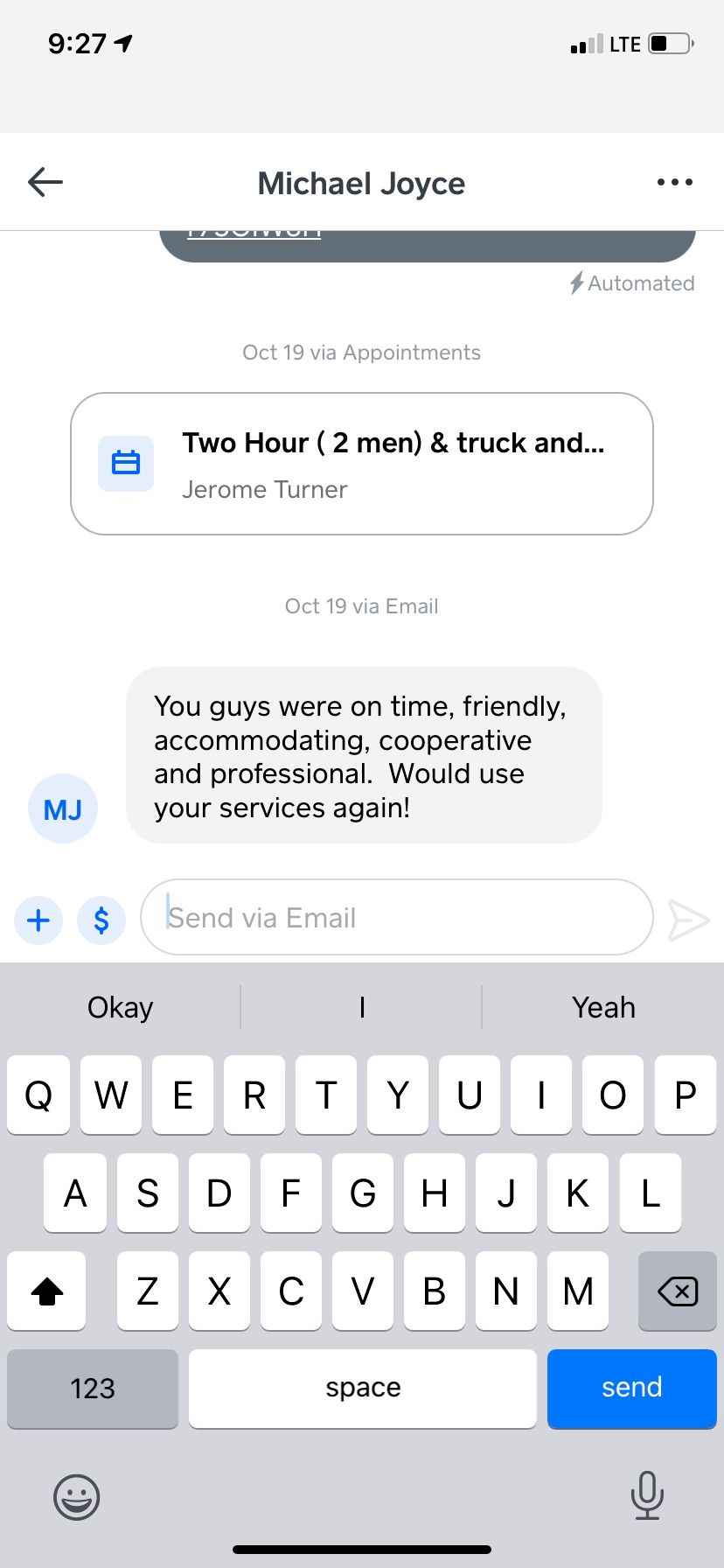Tap the plus attachment icon
The image size is (724, 1568).
pyautogui.click(x=38, y=920)
